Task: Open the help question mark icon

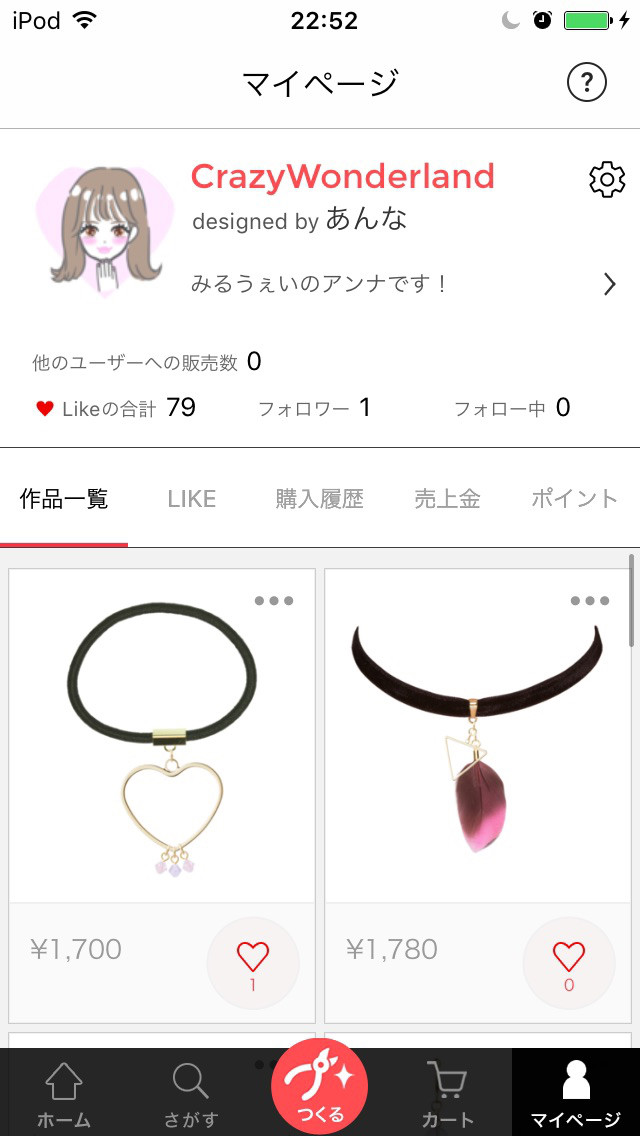Action: [x=587, y=82]
